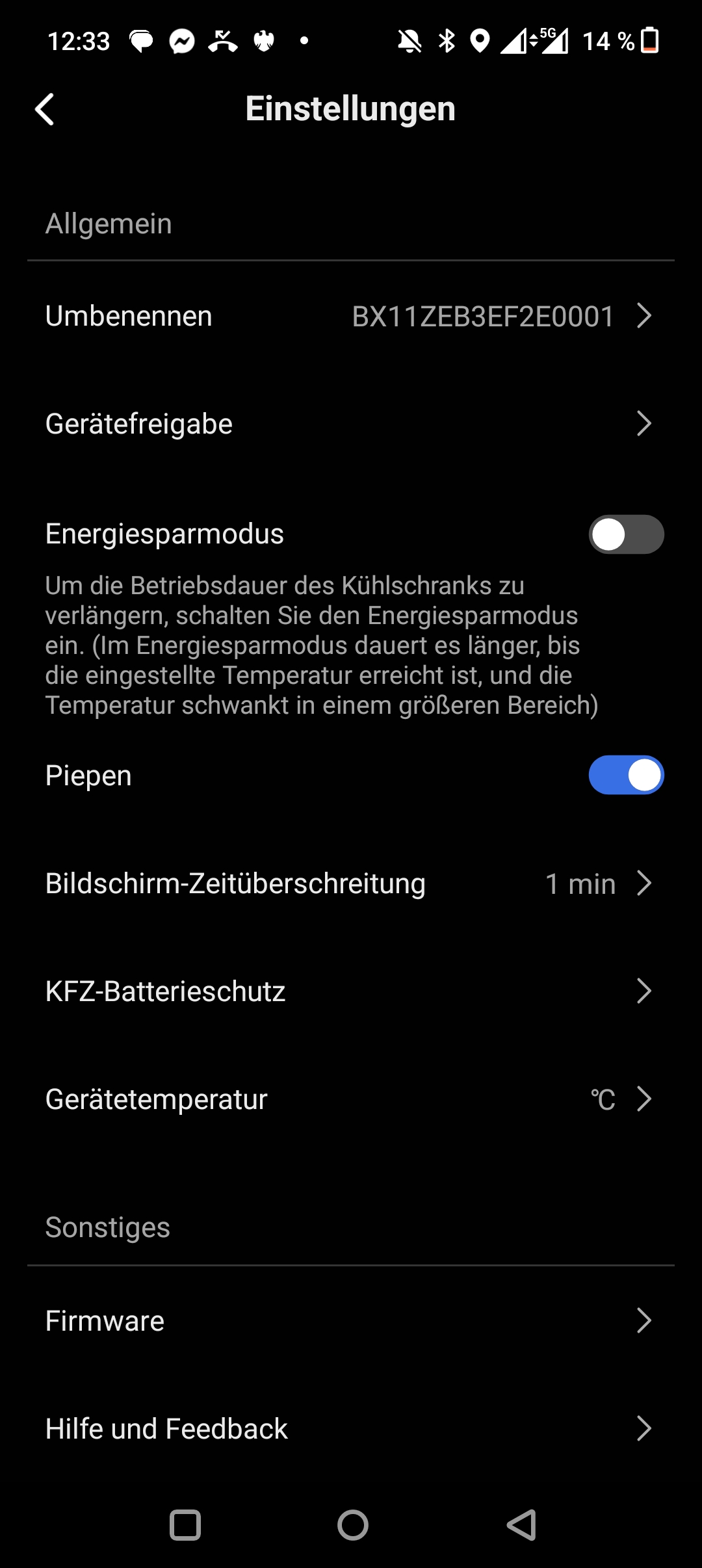The image size is (702, 1568).
Task: Open Umbenennen to rename the device
Action: [x=351, y=316]
